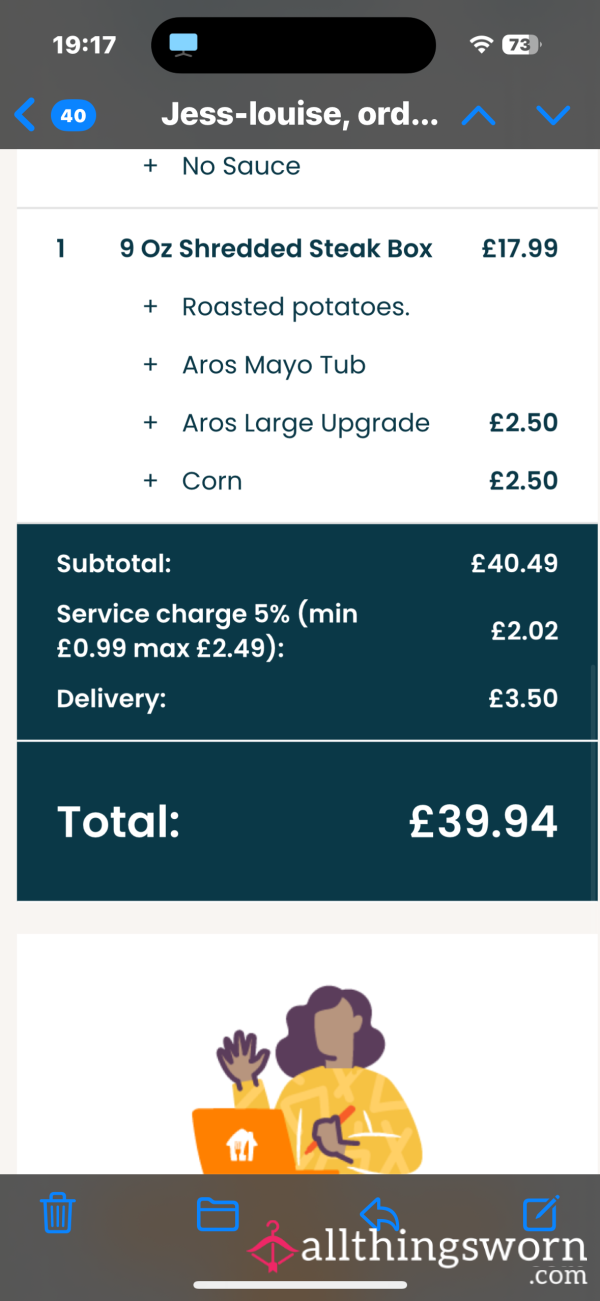This screenshot has height=1301, width=600.
Task: Move this email to a folder
Action: [218, 1214]
